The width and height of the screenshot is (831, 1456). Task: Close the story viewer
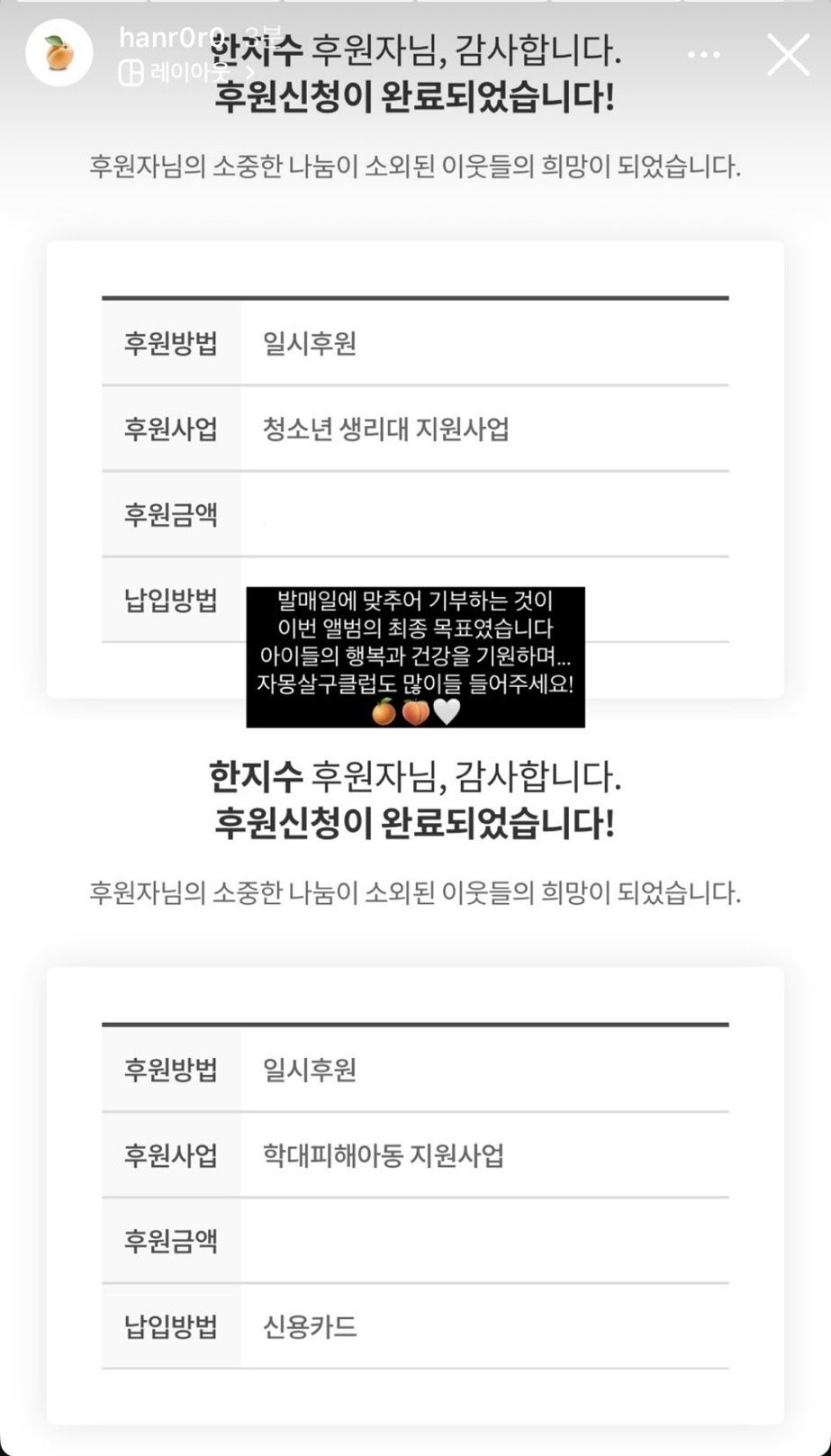(788, 55)
